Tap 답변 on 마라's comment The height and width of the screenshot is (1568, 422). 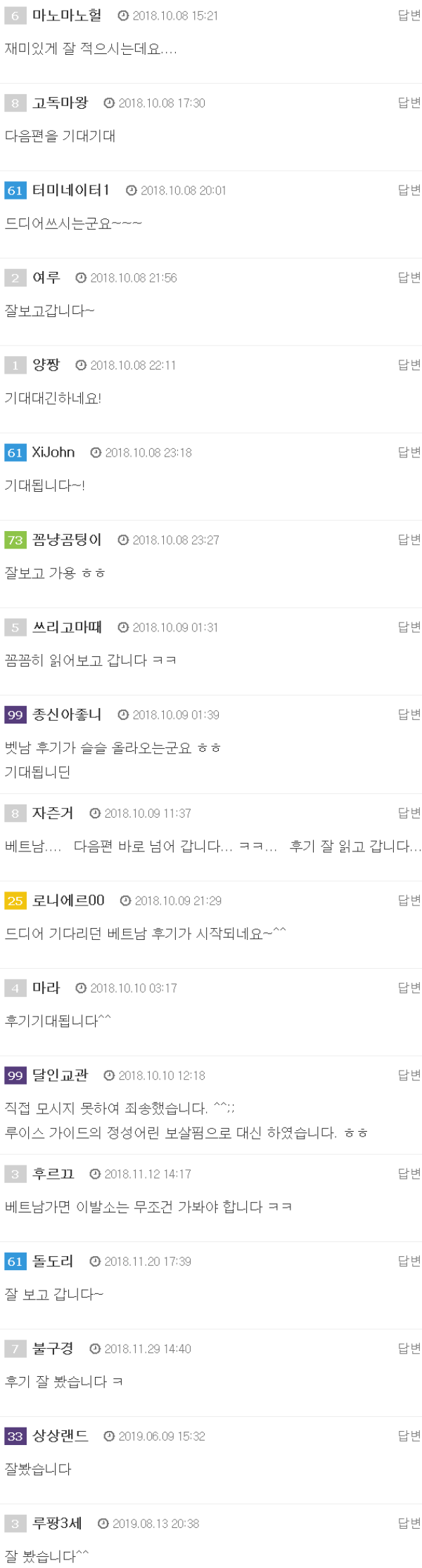[x=409, y=988]
